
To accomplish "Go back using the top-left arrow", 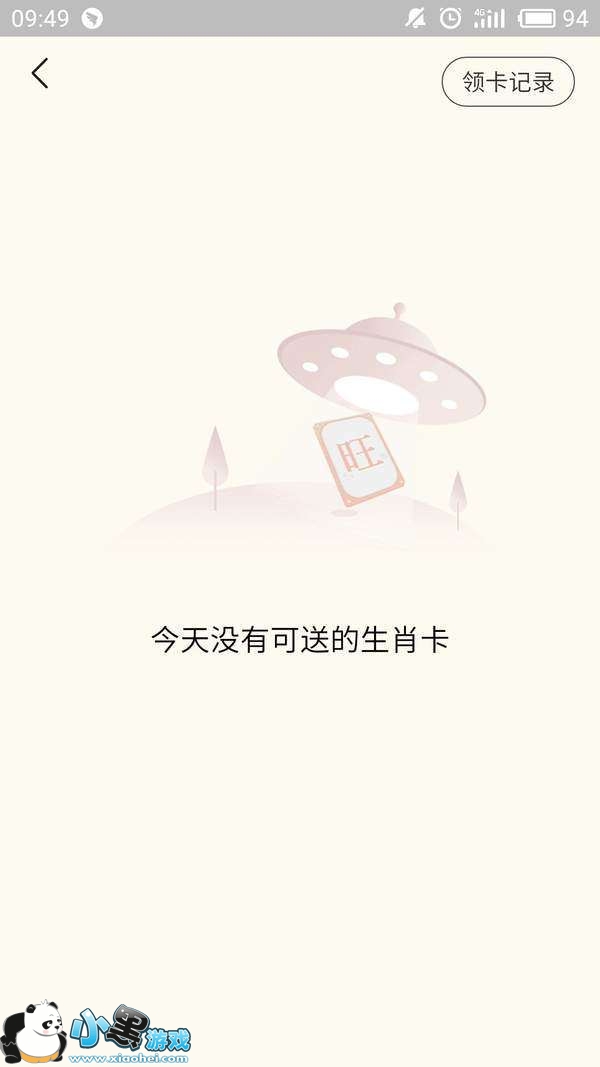I will (40, 73).
